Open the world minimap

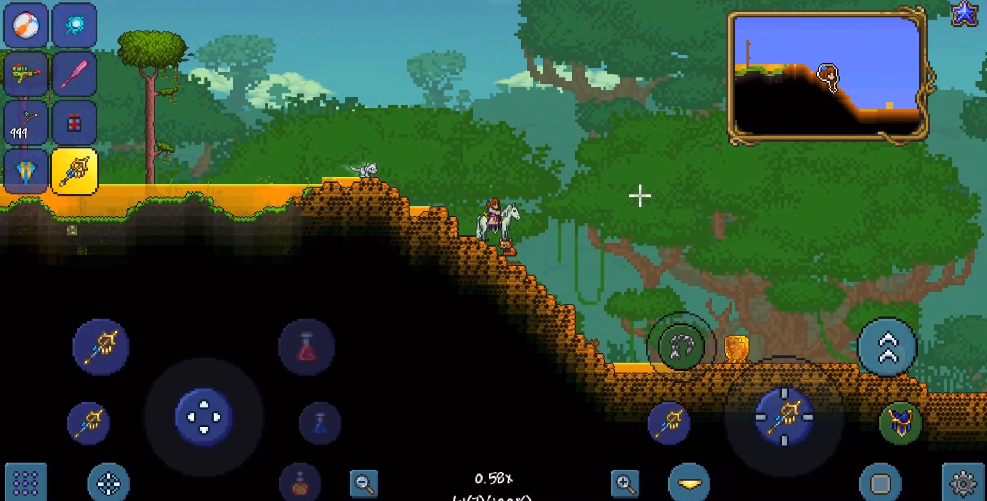(x=827, y=76)
